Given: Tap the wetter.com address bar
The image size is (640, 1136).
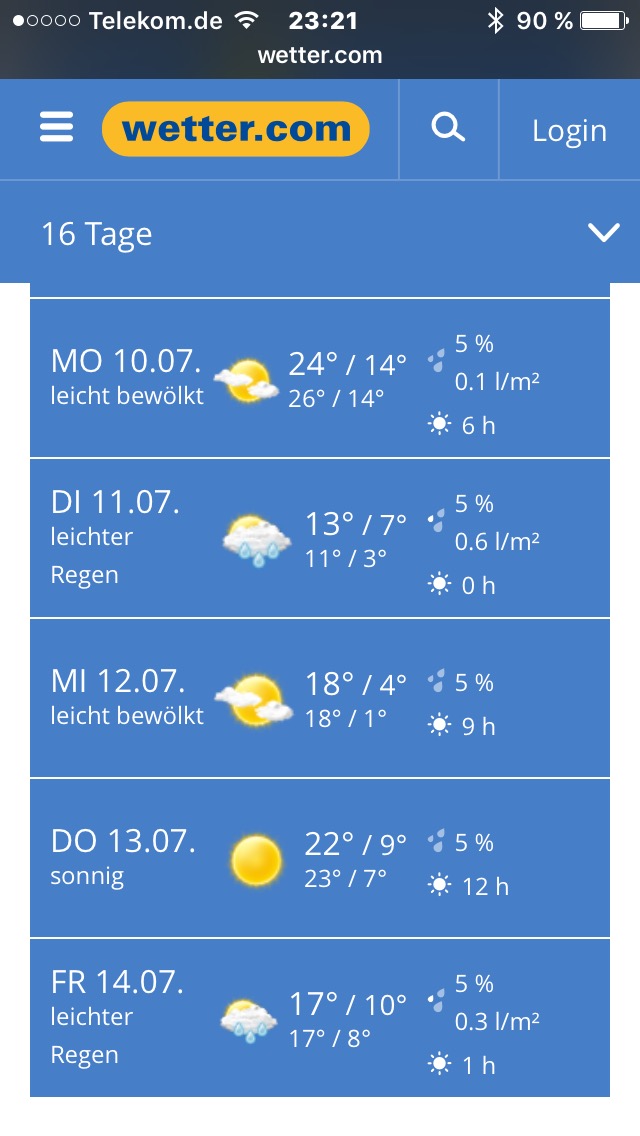Looking at the screenshot, I should tap(320, 56).
